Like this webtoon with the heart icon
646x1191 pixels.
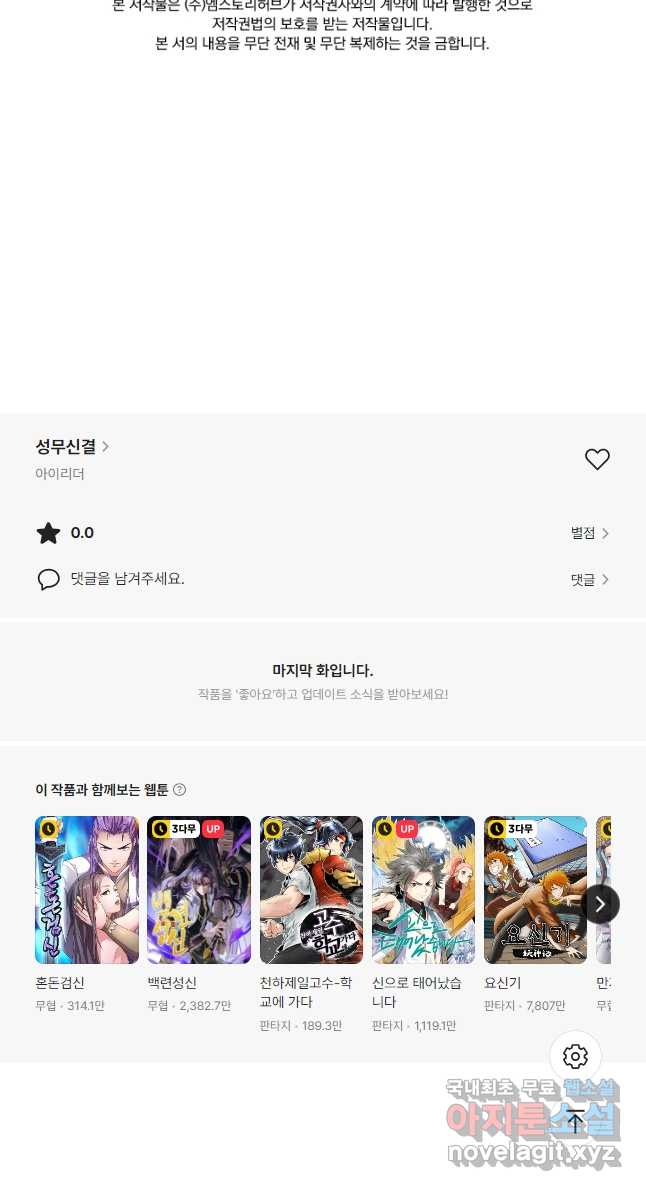pos(597,459)
